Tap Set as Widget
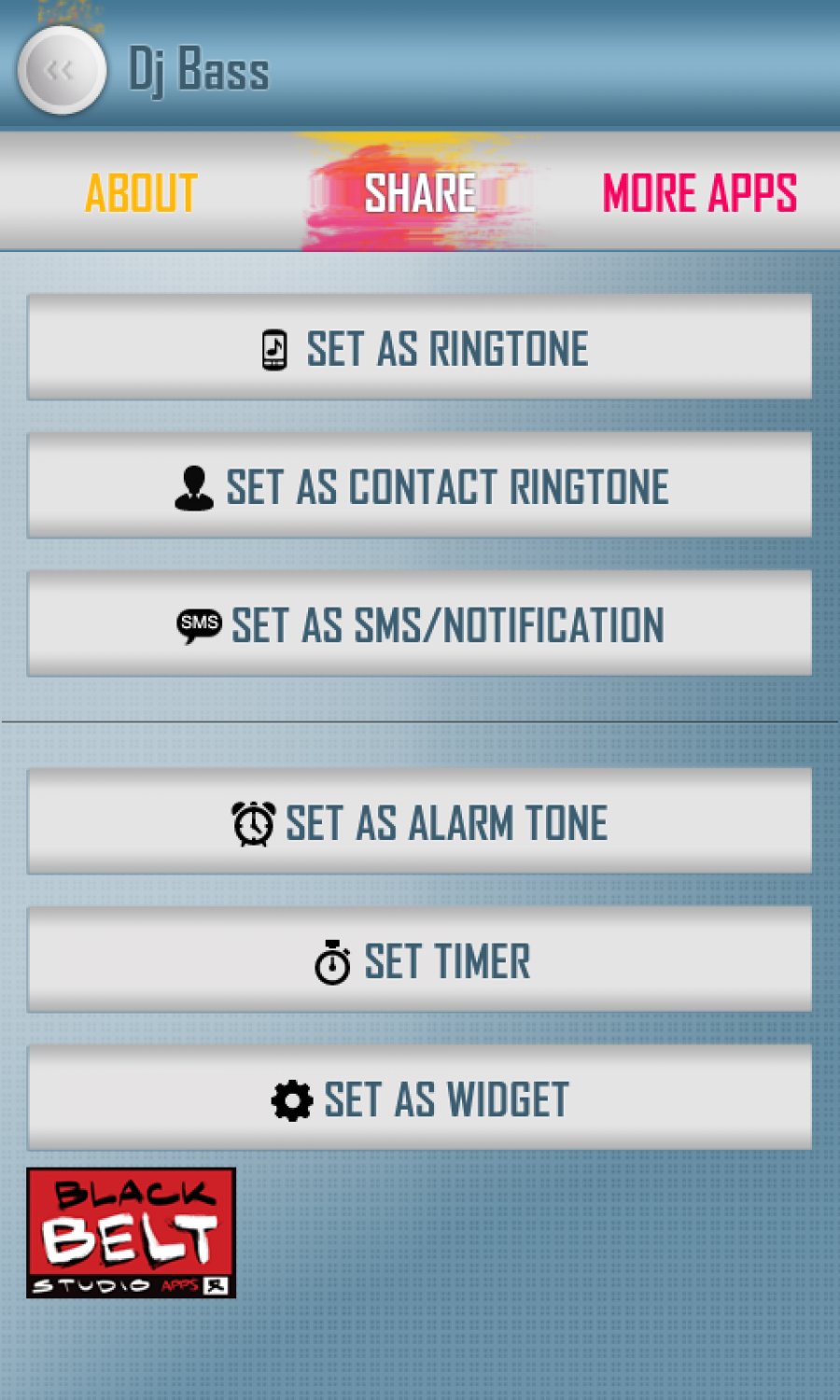840x1400 pixels. 420,1099
